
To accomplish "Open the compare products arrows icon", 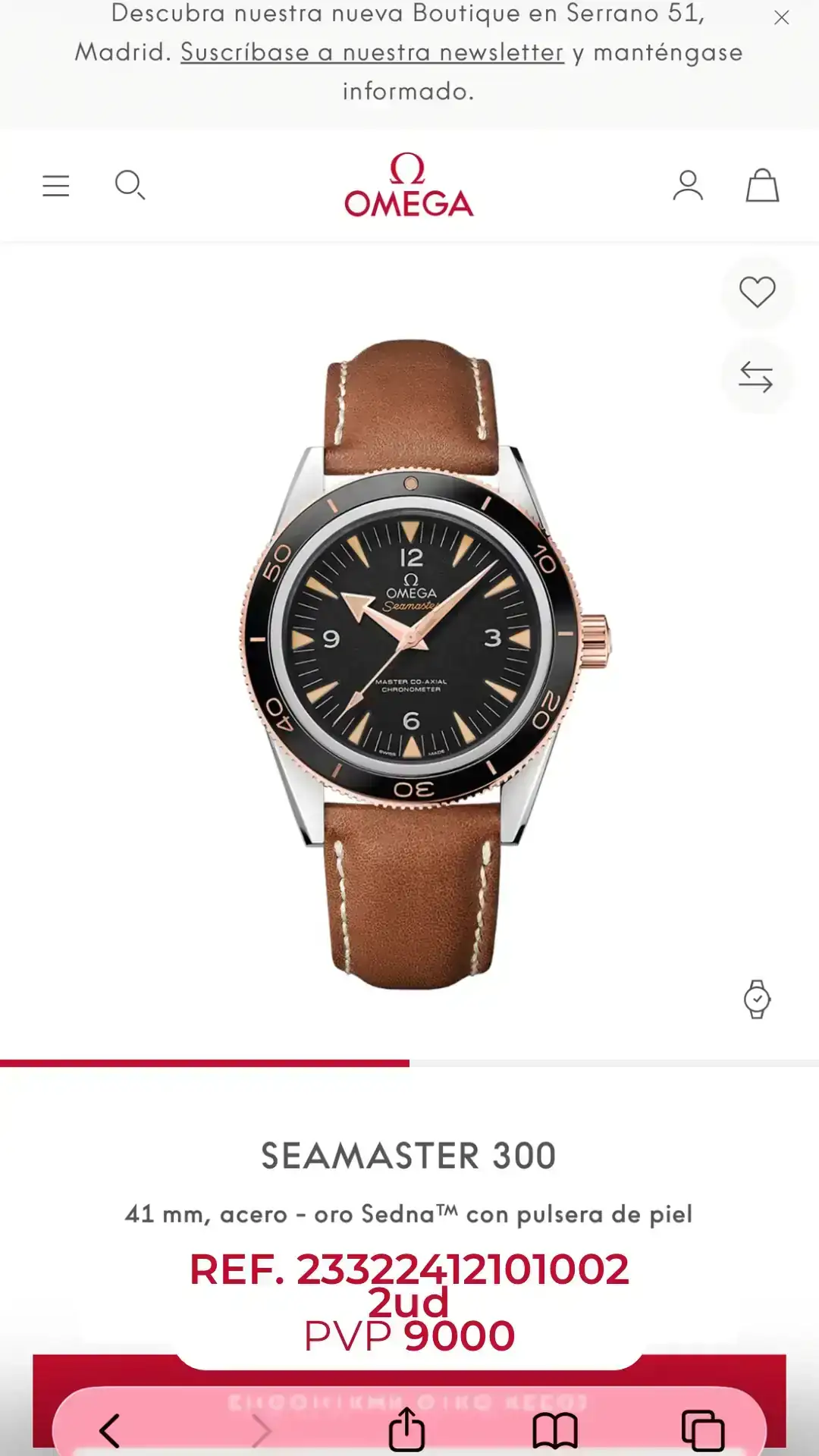I will click(756, 377).
